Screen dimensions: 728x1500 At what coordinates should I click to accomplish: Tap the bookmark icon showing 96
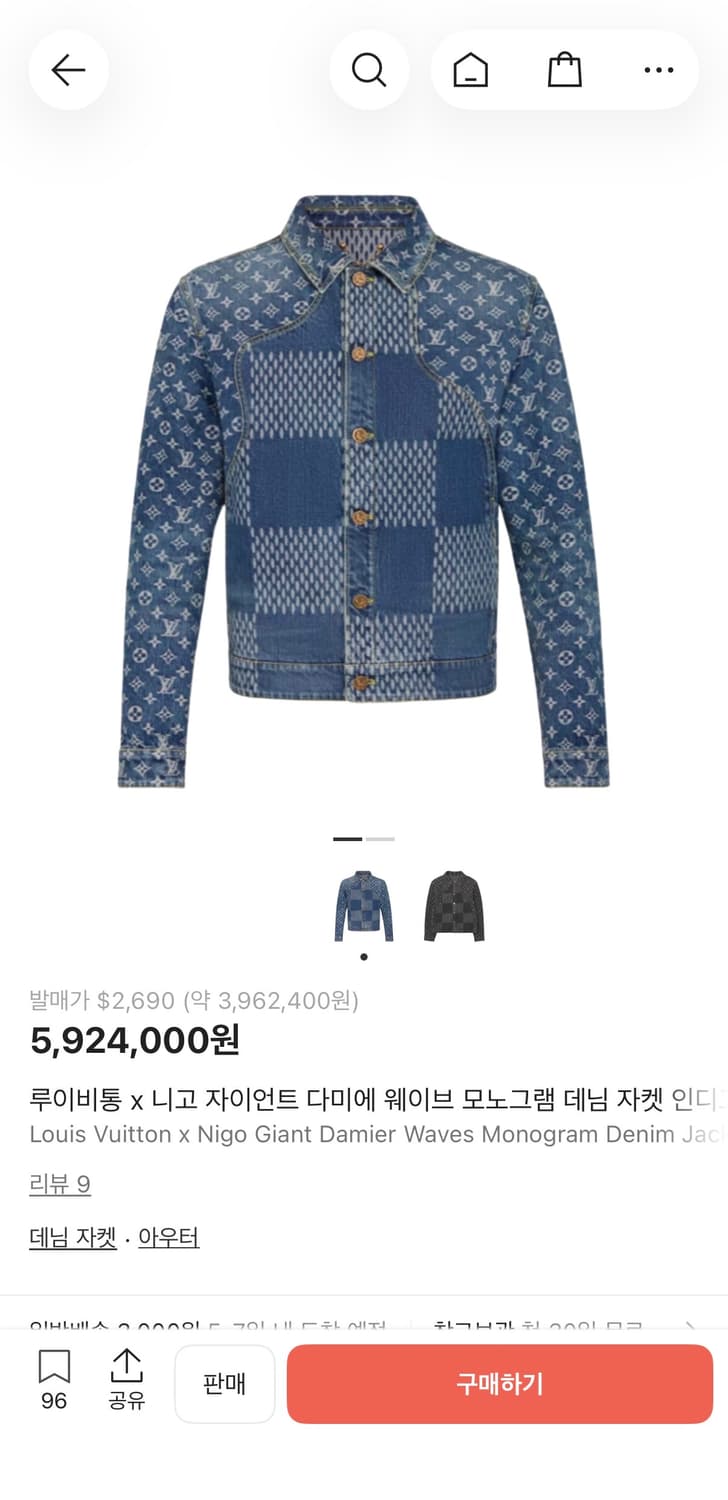click(54, 1383)
